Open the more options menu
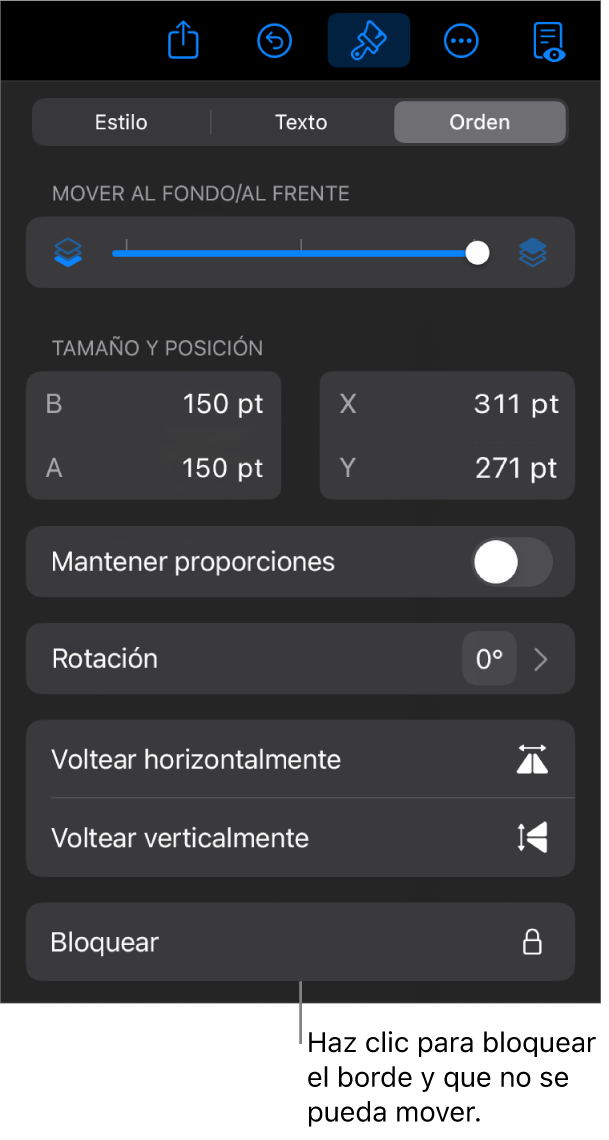 (461, 41)
